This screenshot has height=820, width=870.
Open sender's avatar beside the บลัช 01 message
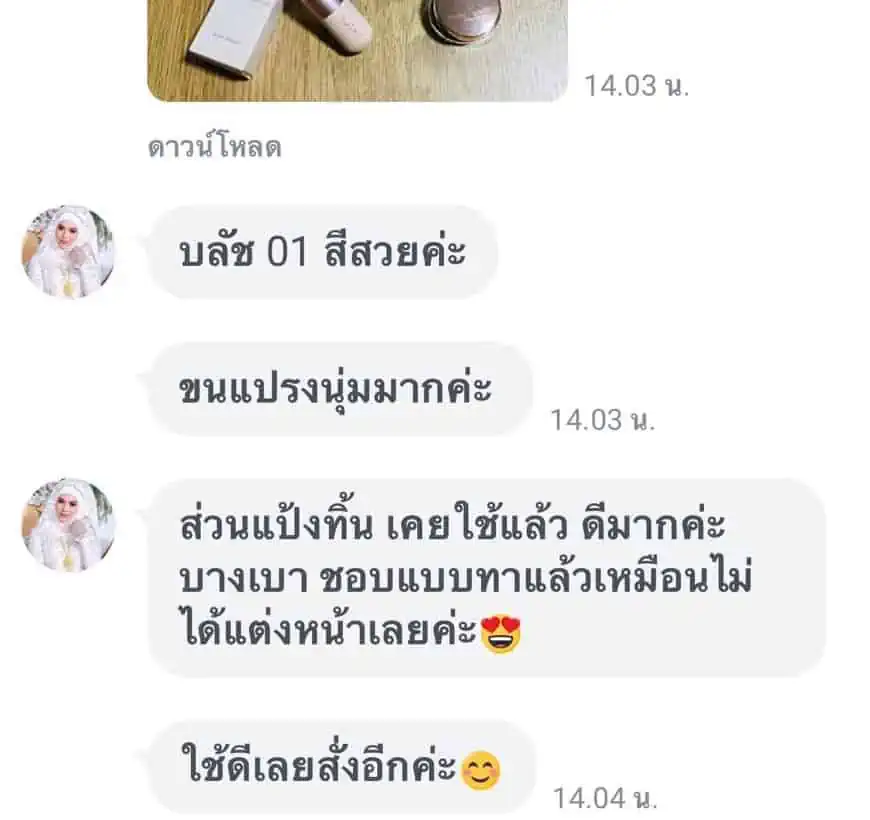pos(68,252)
